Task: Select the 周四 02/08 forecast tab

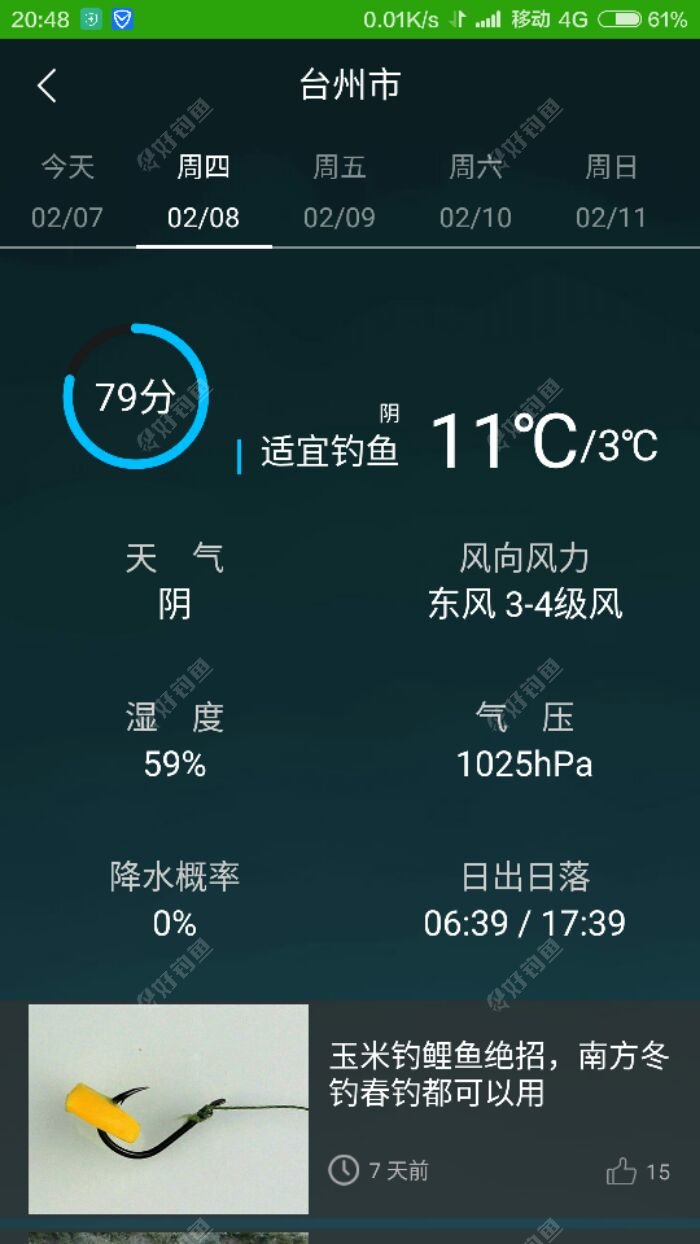Action: click(x=203, y=192)
